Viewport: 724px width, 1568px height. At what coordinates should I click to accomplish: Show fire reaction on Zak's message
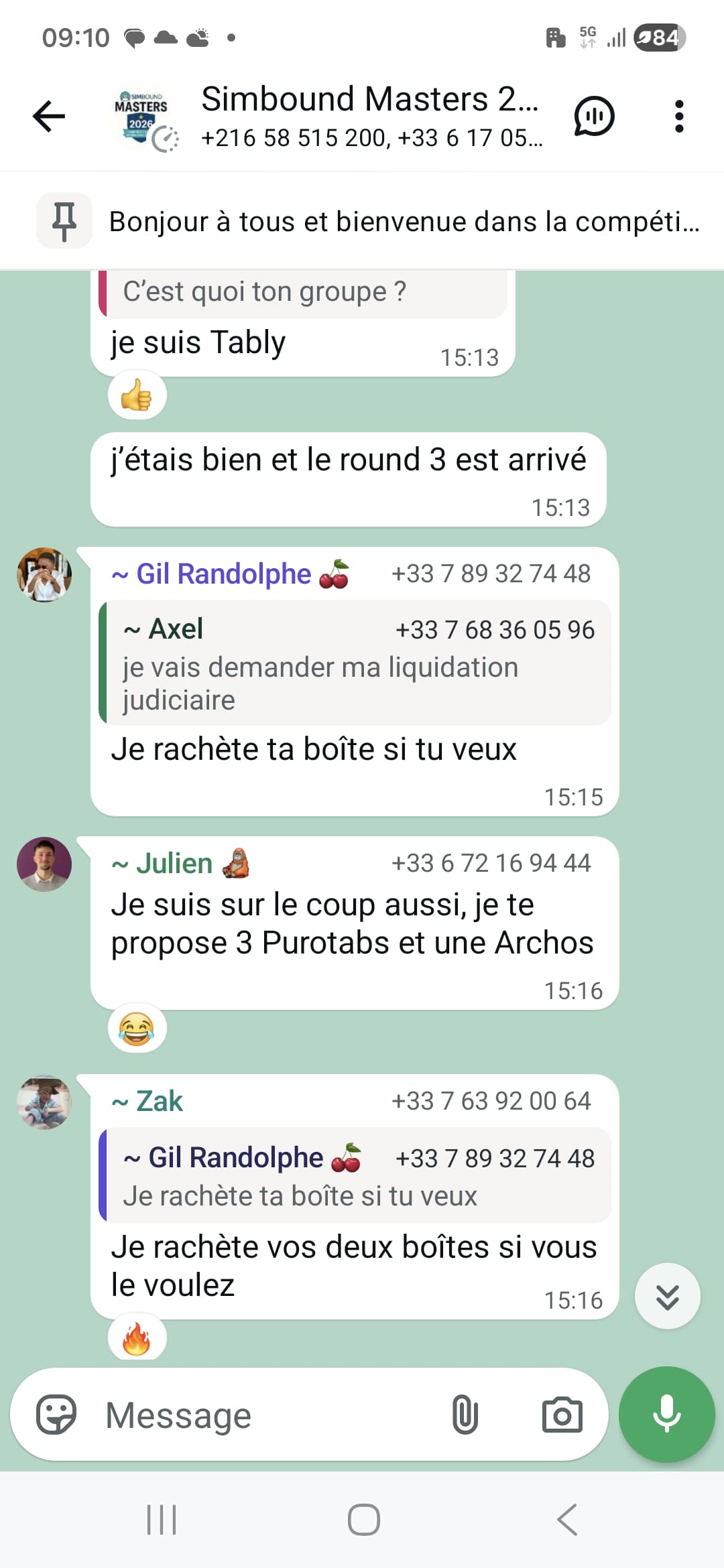point(137,1339)
